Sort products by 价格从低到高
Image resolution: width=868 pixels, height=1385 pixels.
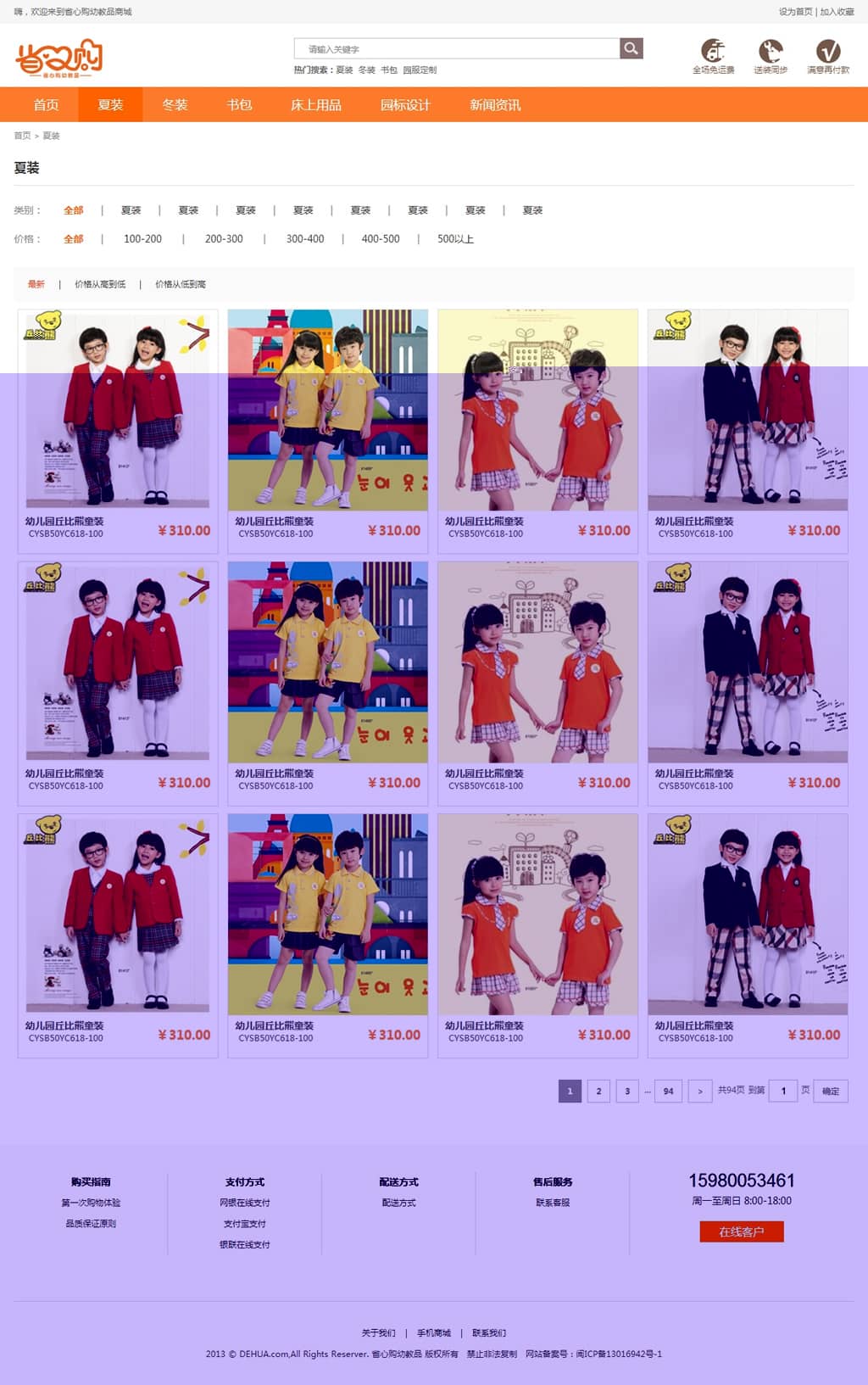181,284
